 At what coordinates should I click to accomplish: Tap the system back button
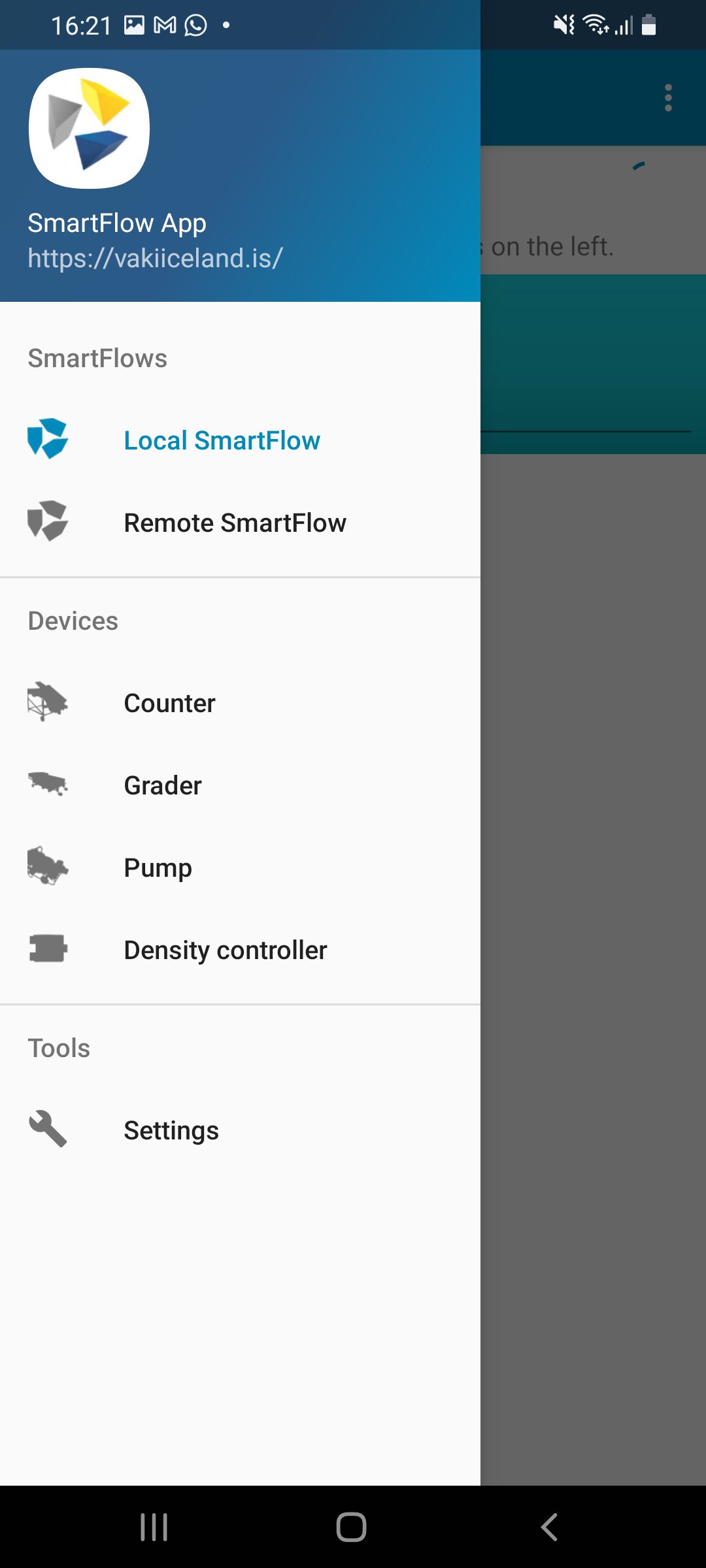(549, 1527)
